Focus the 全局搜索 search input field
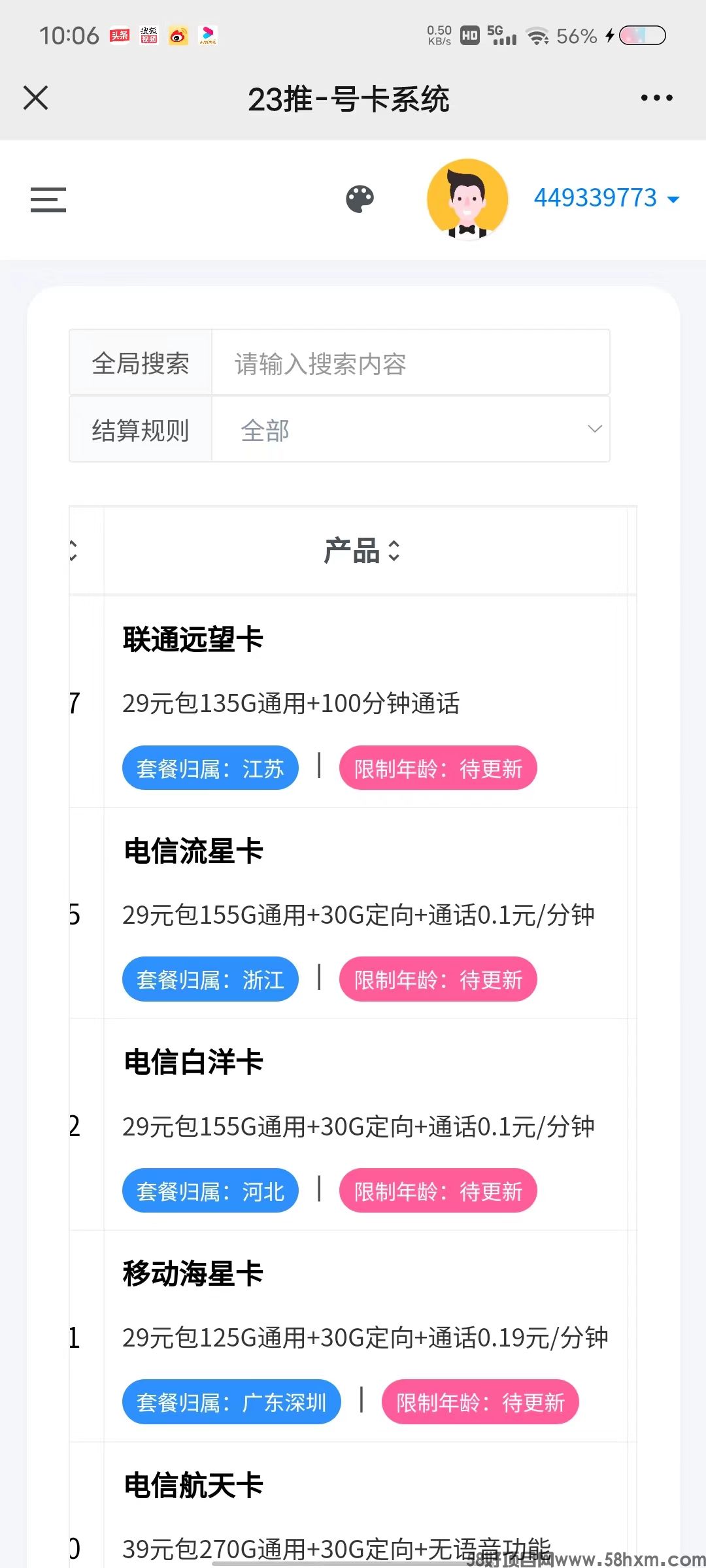Screen dimensions: 706x1568 (411, 363)
